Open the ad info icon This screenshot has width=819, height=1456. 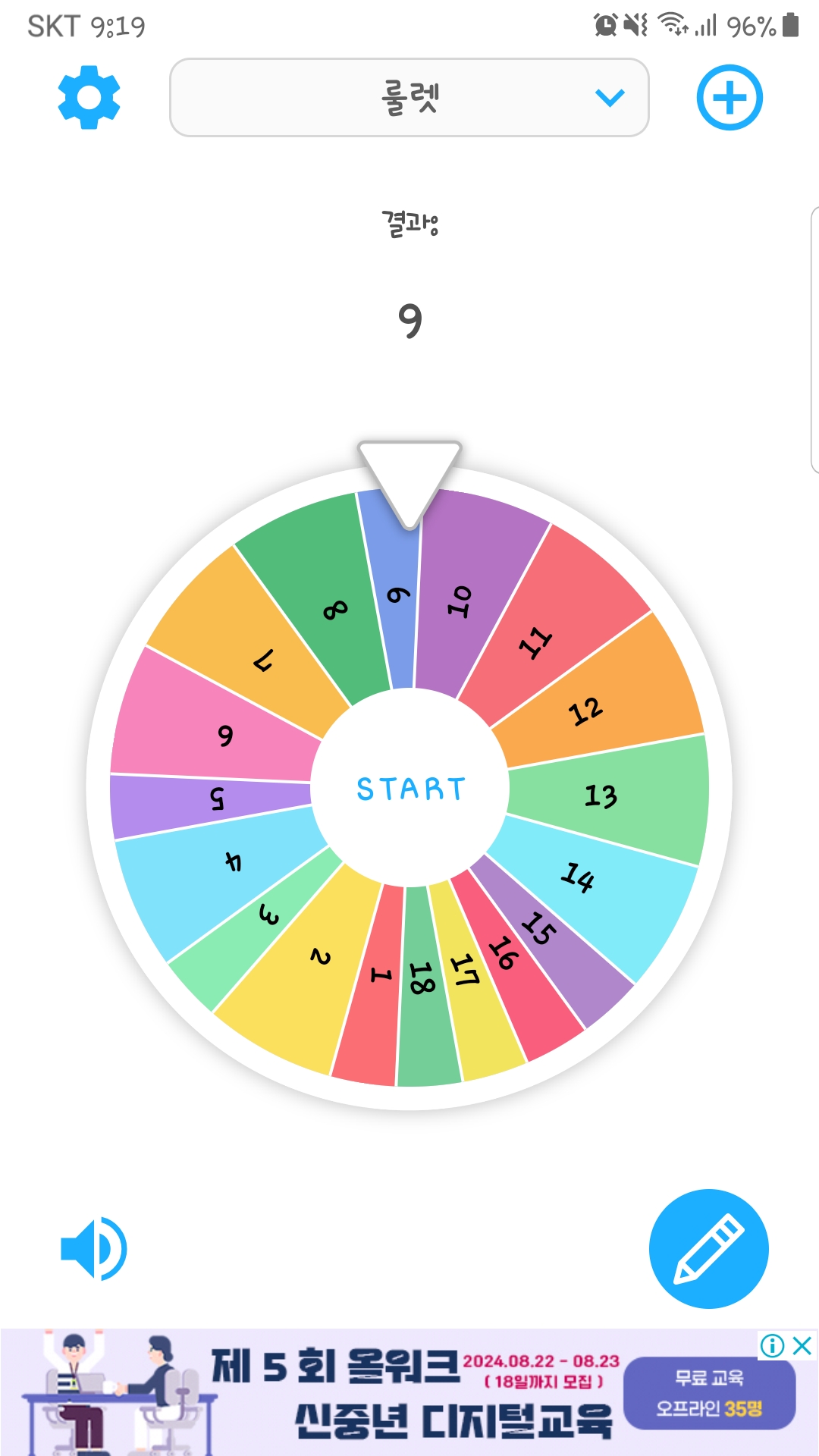tap(772, 1346)
